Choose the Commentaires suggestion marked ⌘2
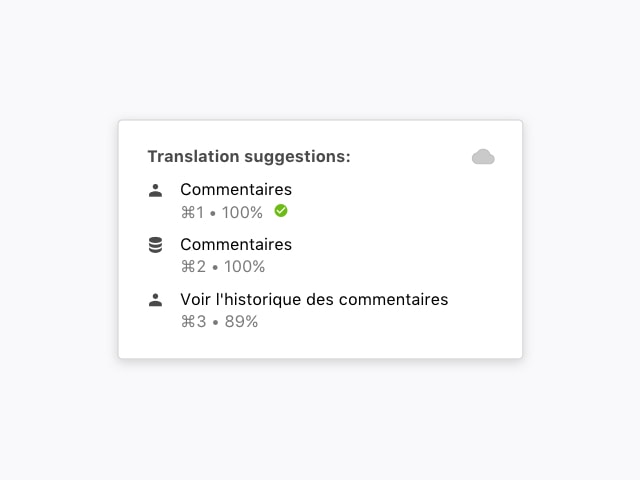The width and height of the screenshot is (640, 480). pyautogui.click(x=236, y=245)
